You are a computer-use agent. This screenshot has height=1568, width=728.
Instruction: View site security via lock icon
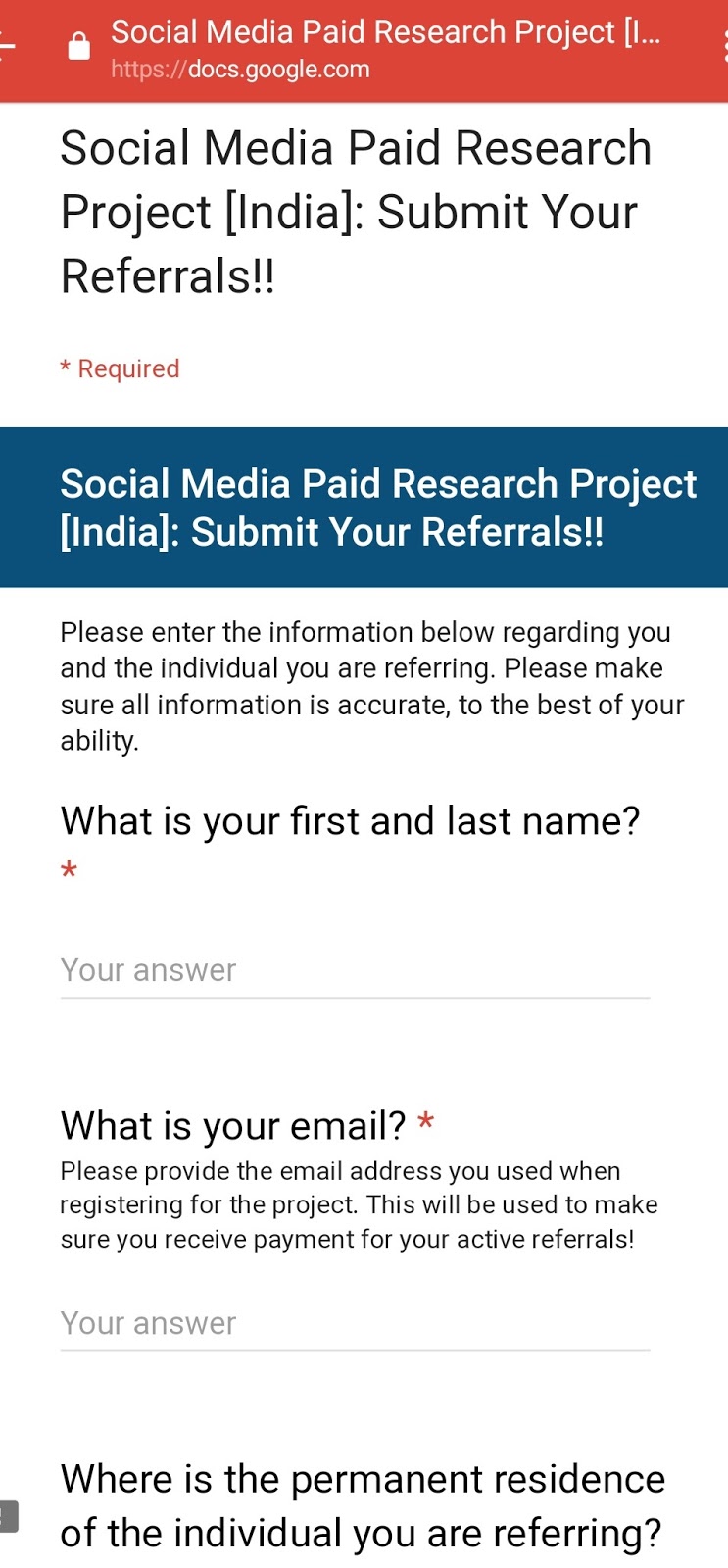click(79, 46)
